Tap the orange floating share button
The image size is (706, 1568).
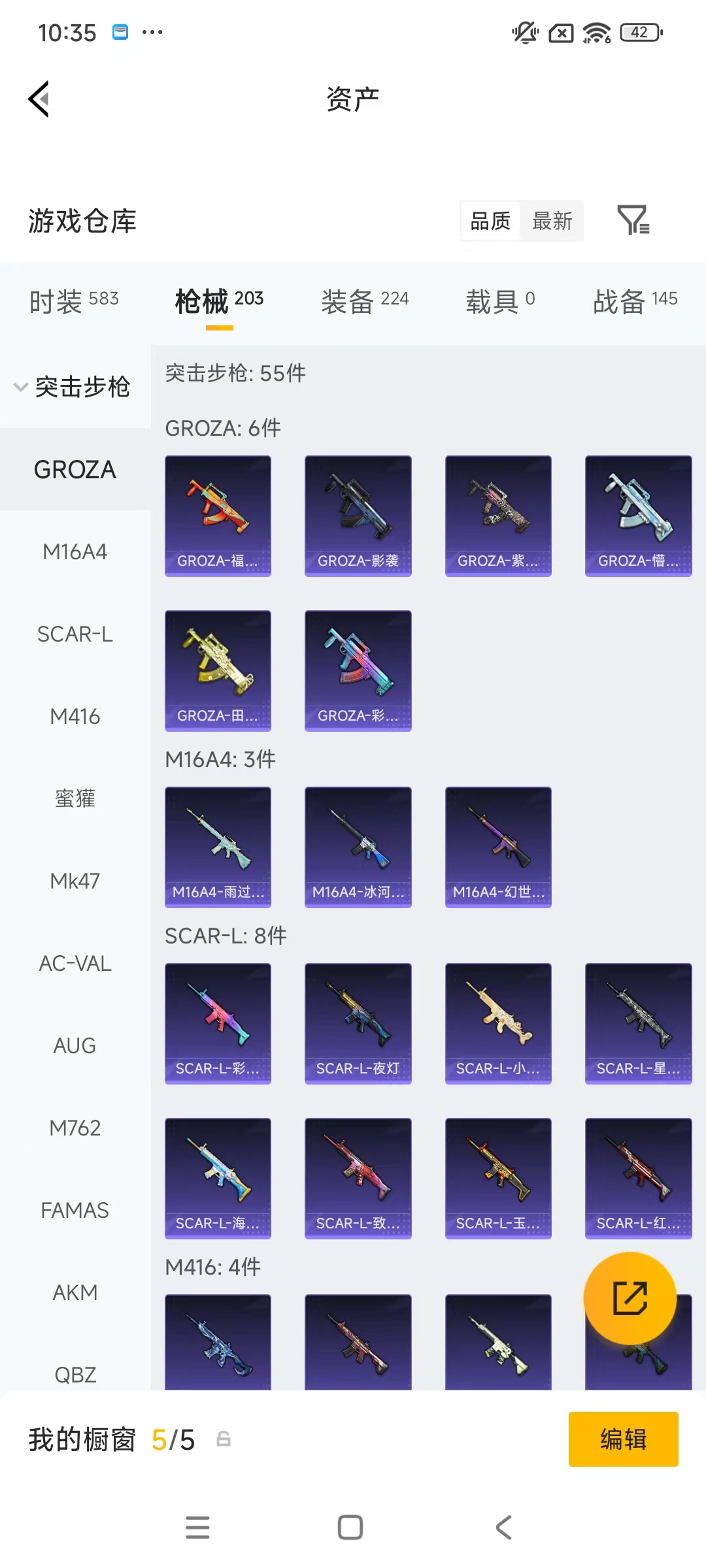click(x=630, y=1298)
